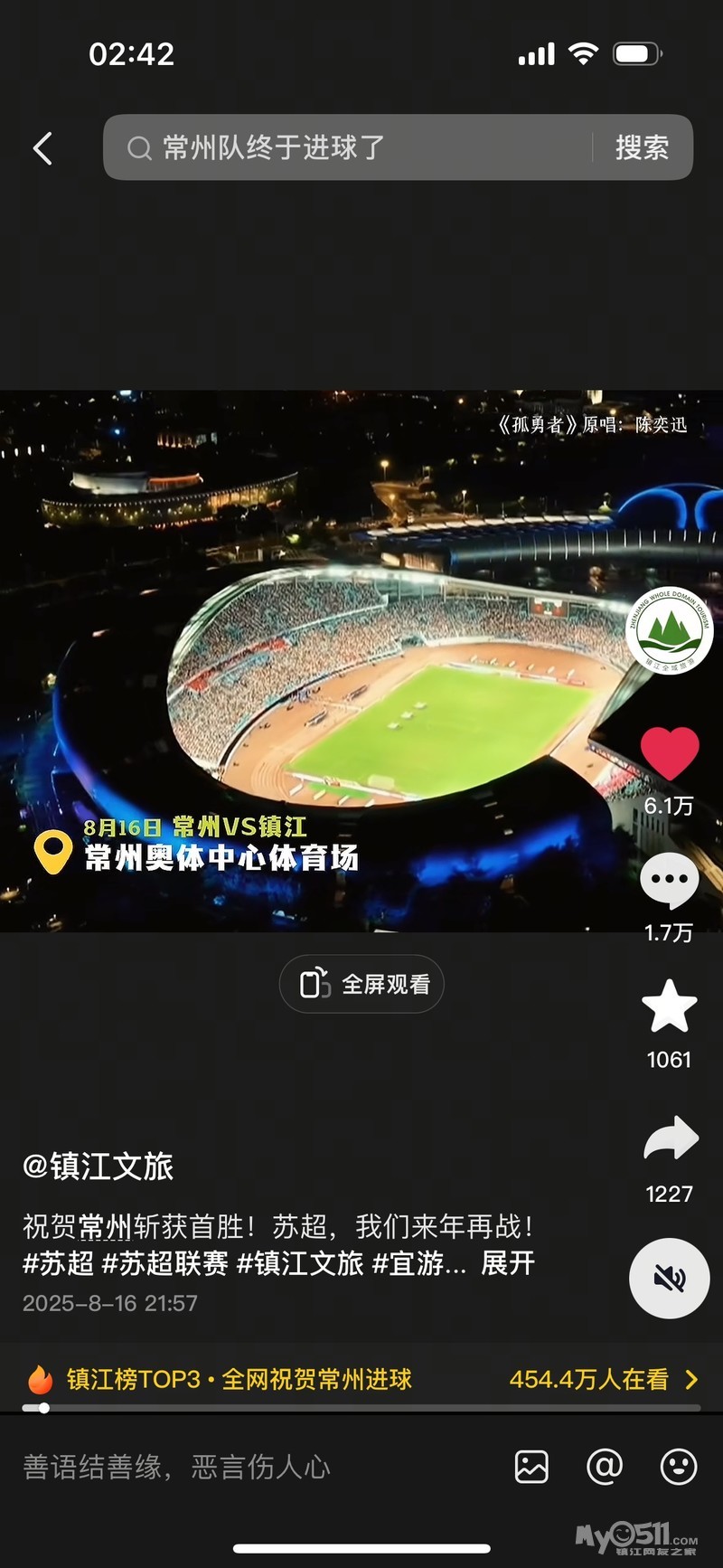
Task: Mention someone with the @ icon
Action: (605, 1467)
